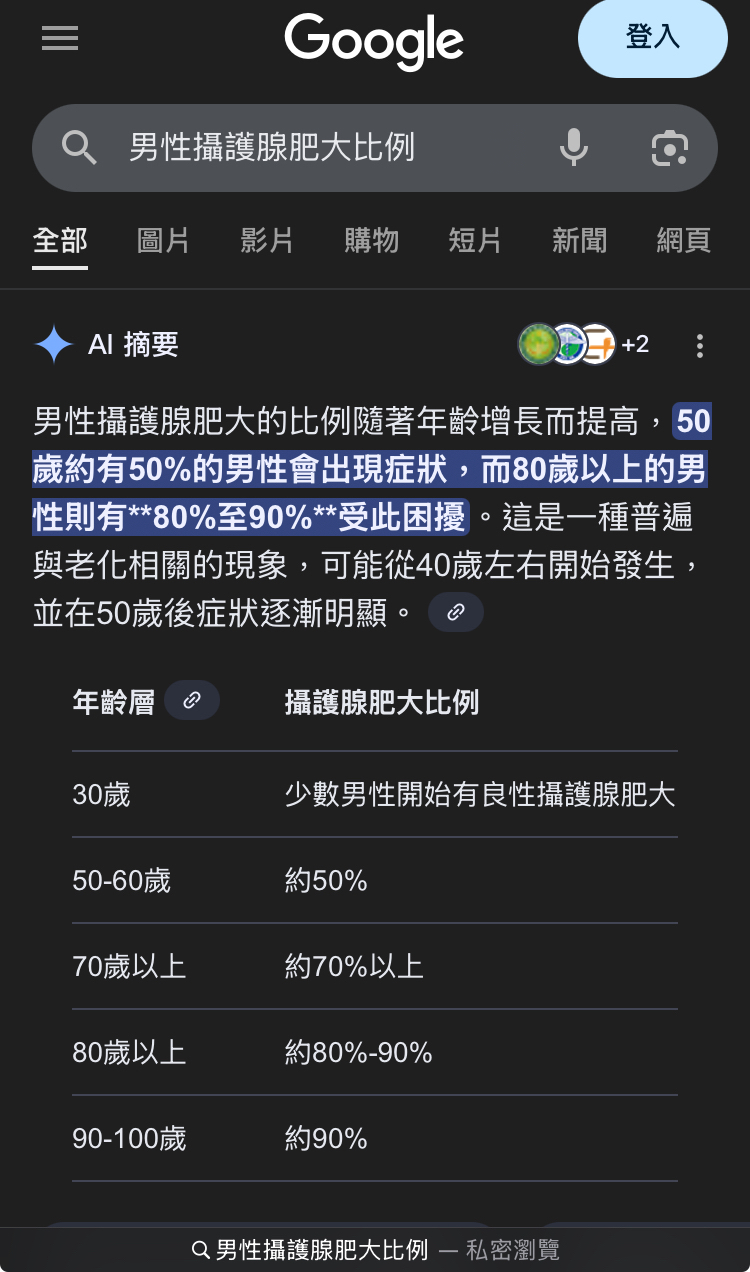Open the source link after the summary paragraph
The height and width of the screenshot is (1272, 750).
click(456, 613)
